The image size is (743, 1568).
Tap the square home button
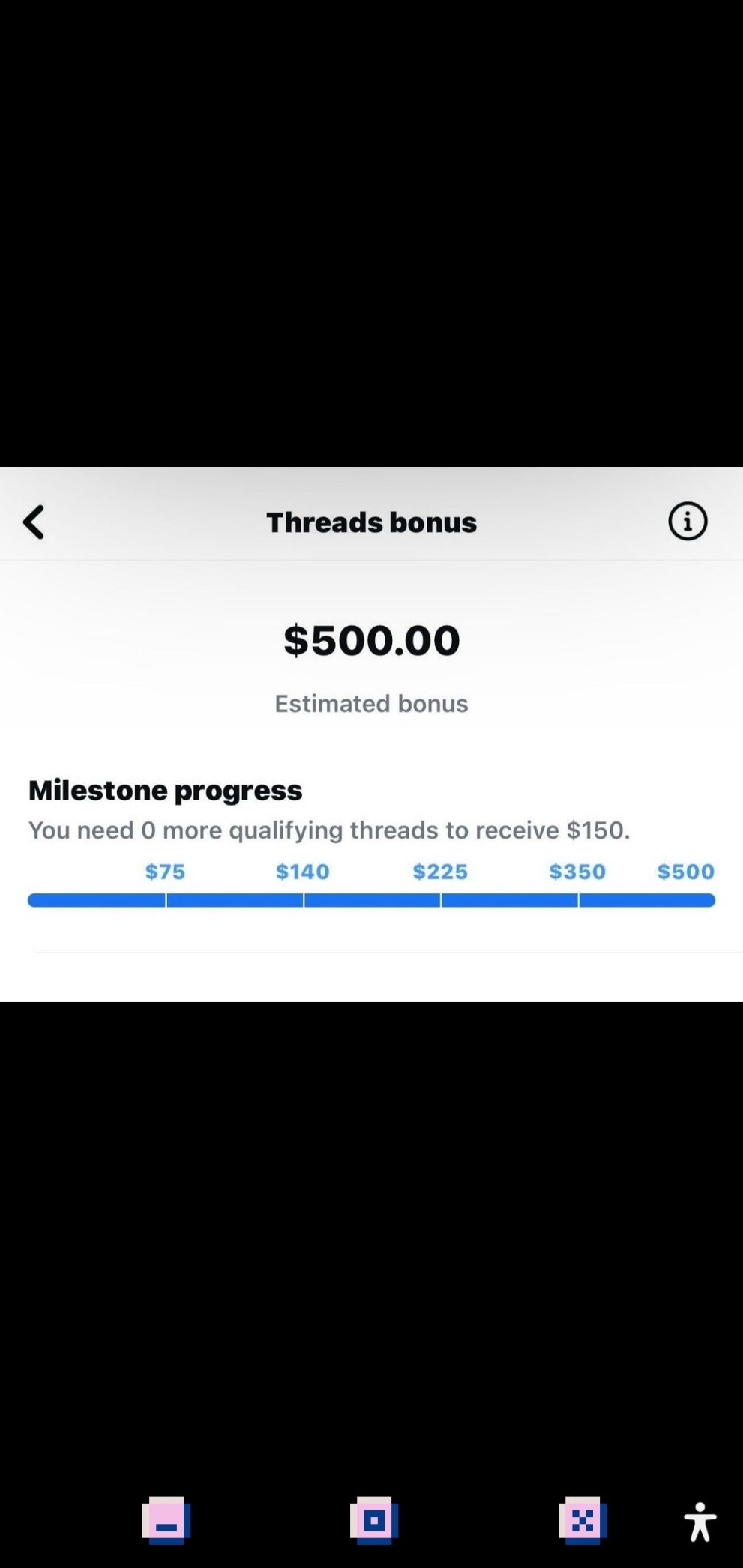[373, 1521]
